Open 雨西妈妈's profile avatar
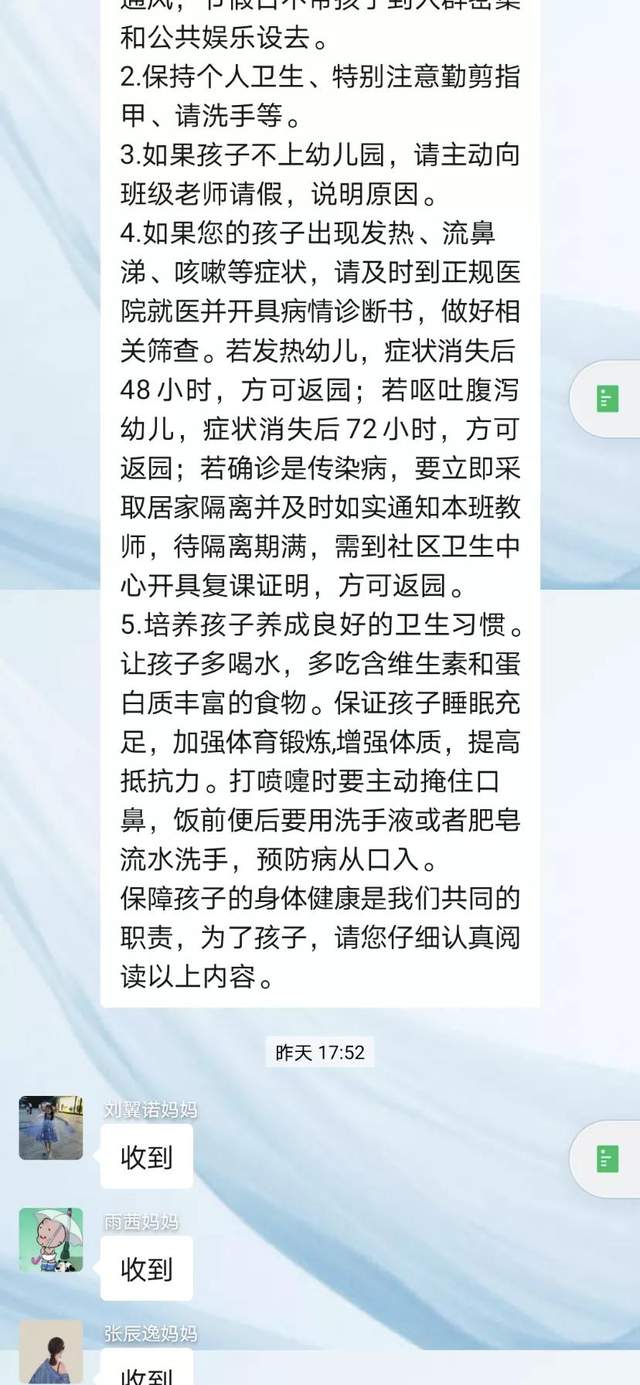 [x=51, y=1239]
